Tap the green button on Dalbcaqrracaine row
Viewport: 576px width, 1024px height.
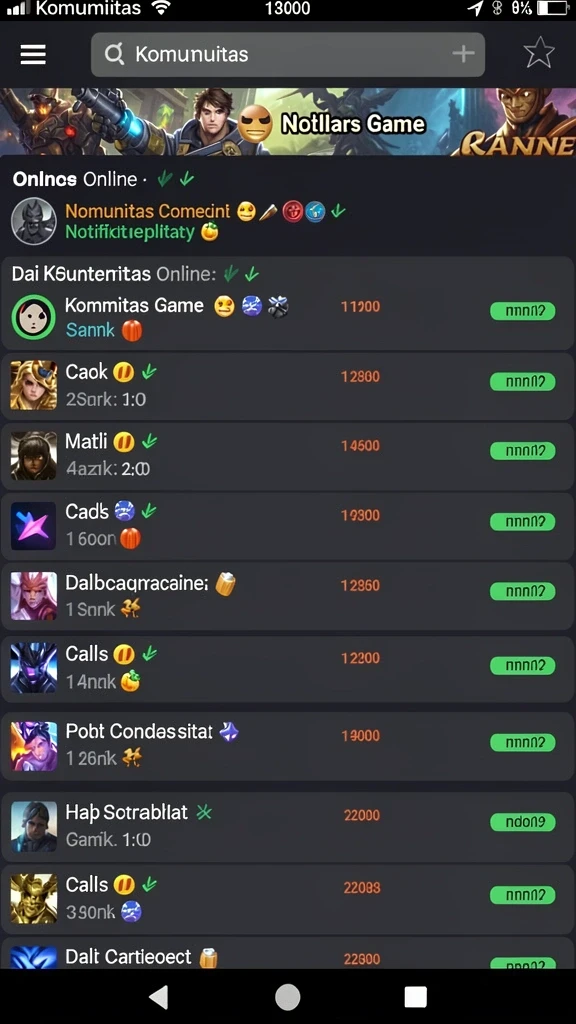coord(522,592)
